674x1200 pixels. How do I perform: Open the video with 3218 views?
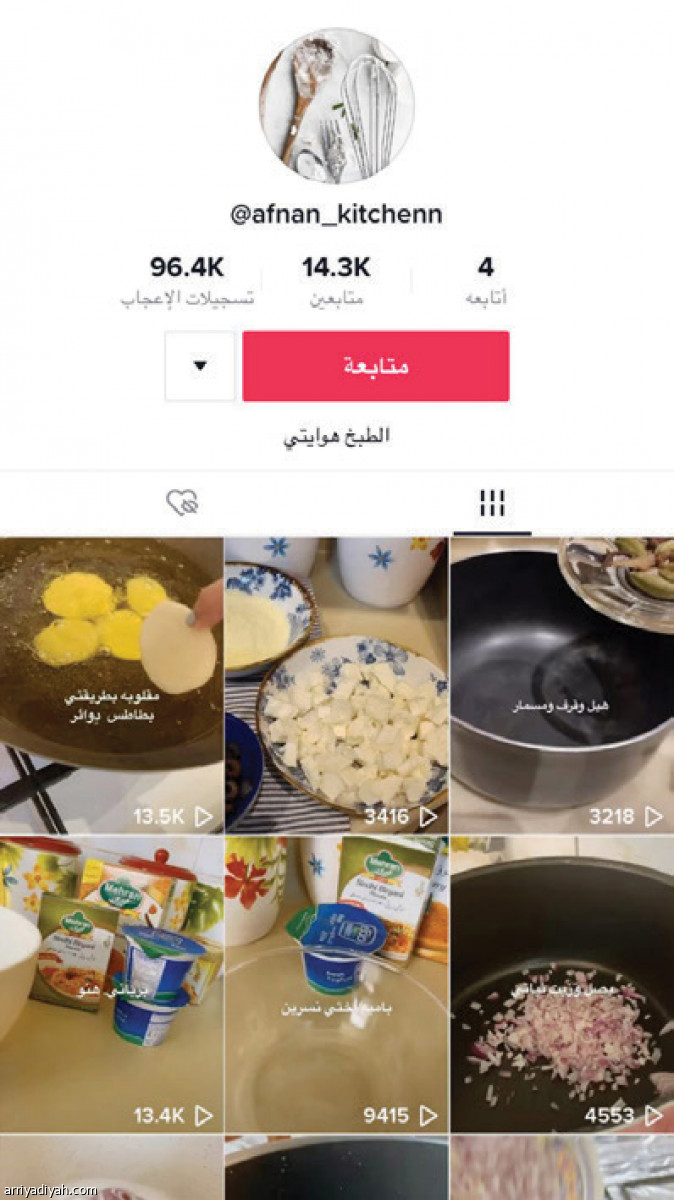[562, 685]
